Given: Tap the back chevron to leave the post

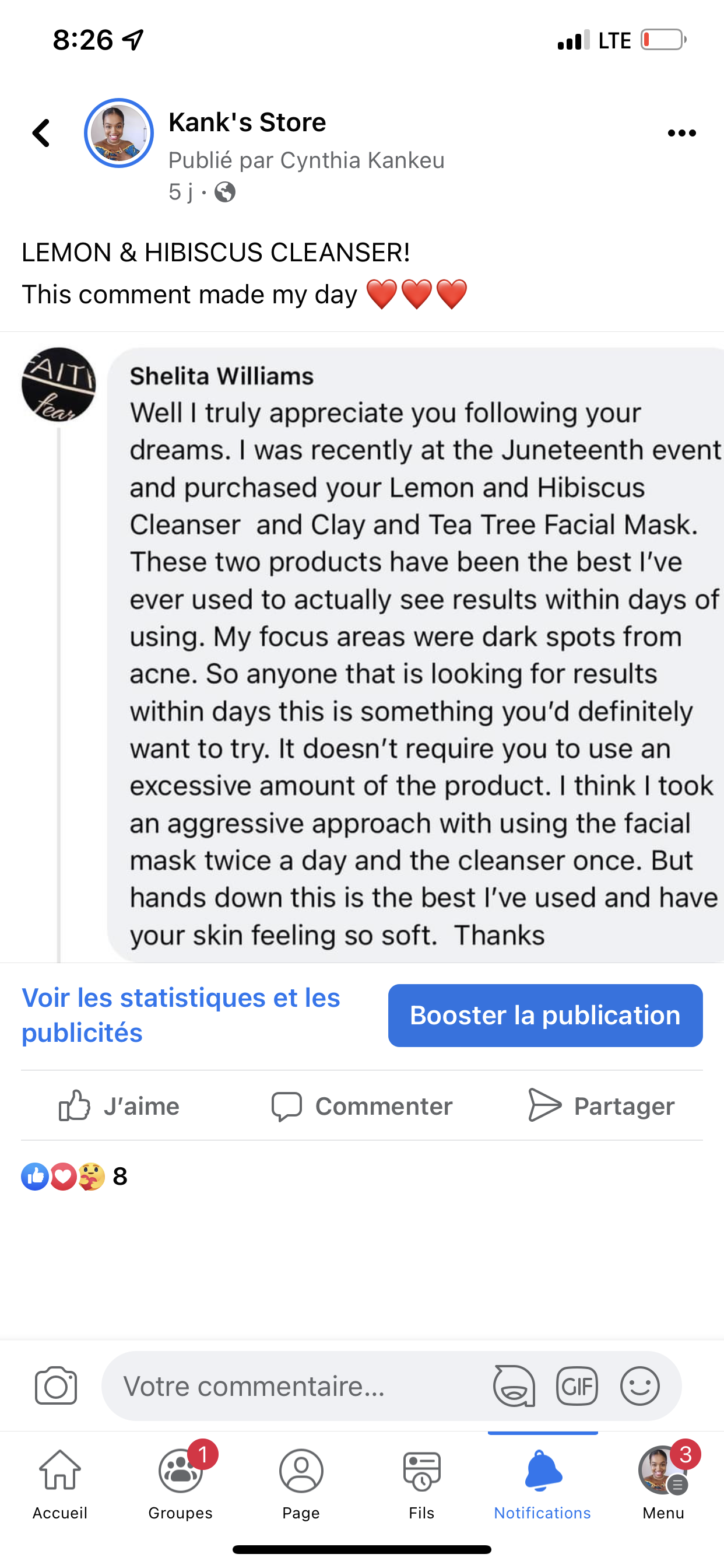Looking at the screenshot, I should click(x=40, y=132).
